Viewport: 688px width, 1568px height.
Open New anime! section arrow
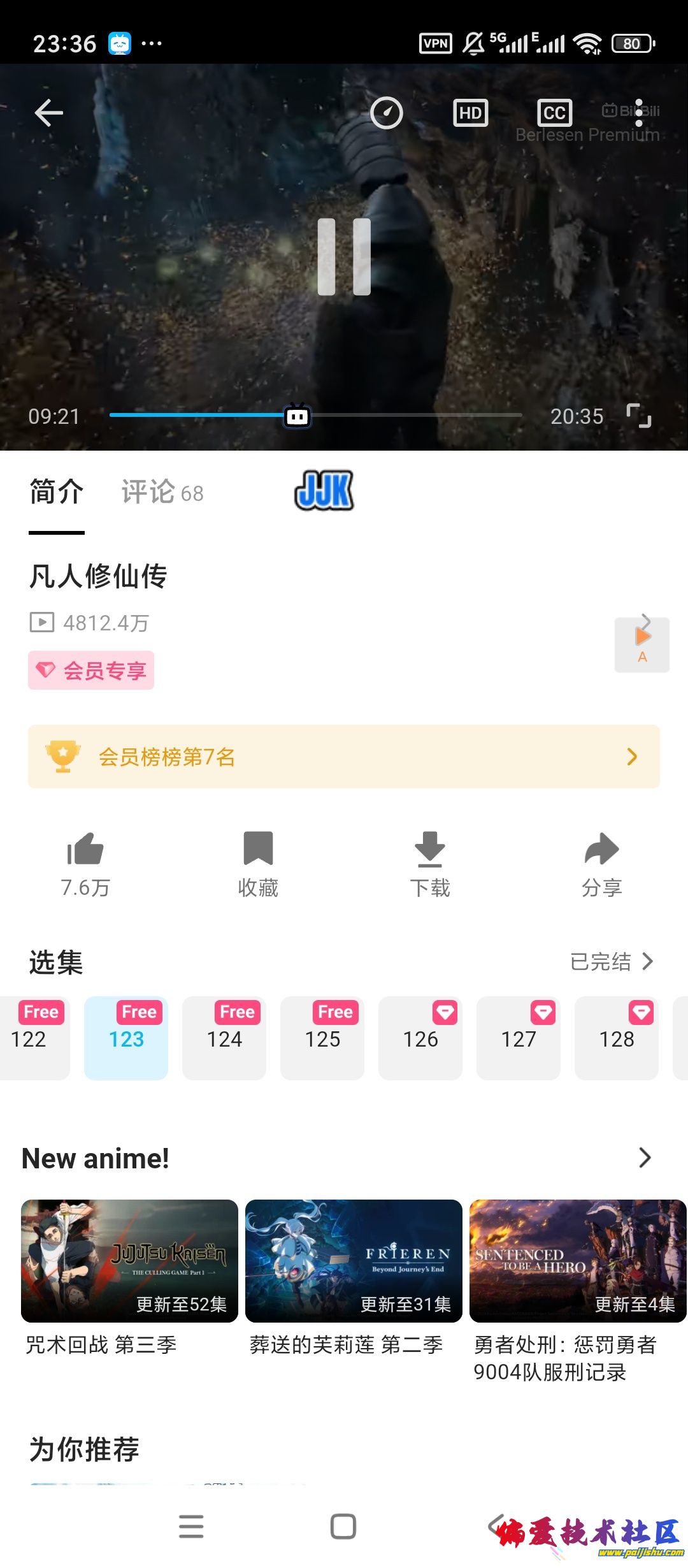(645, 1158)
